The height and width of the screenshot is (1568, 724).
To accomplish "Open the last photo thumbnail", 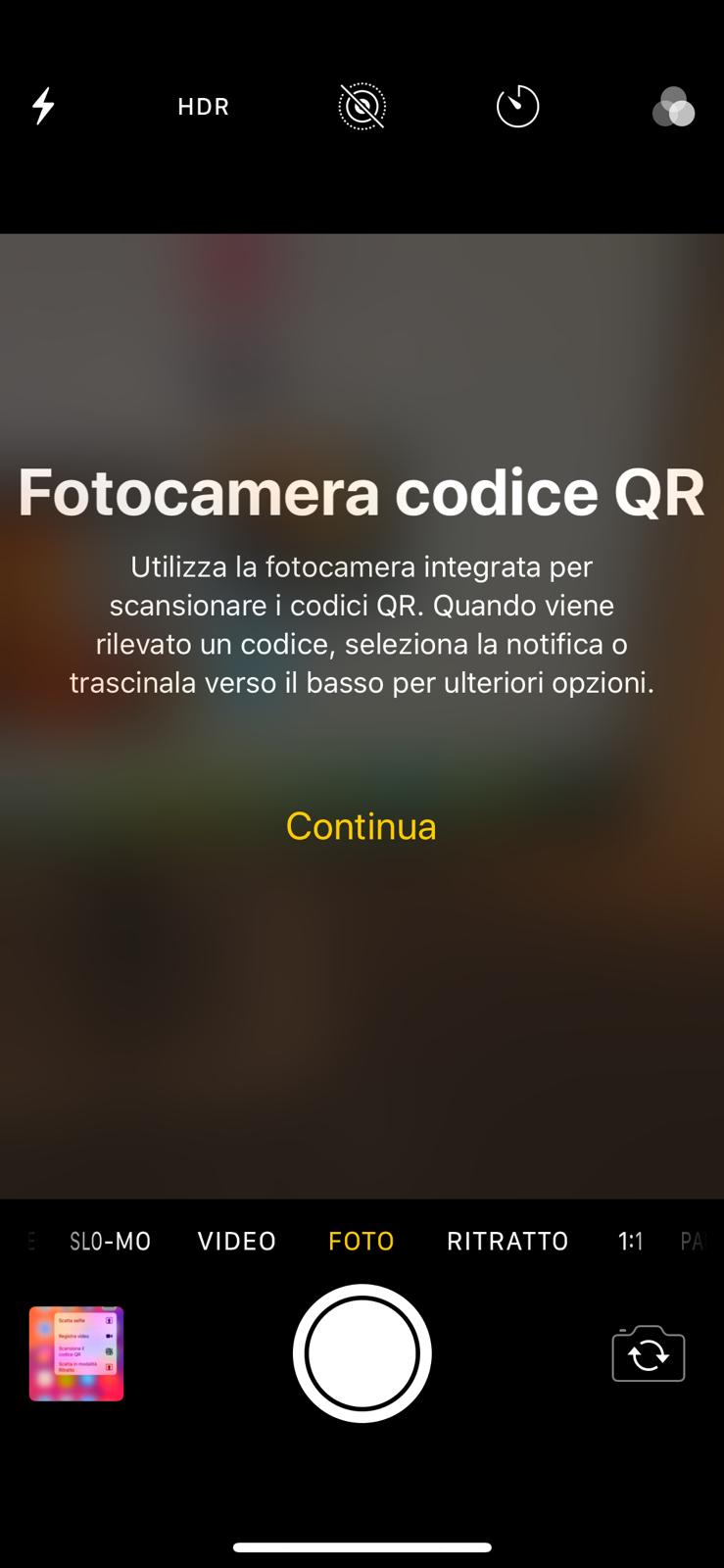I will point(76,1353).
